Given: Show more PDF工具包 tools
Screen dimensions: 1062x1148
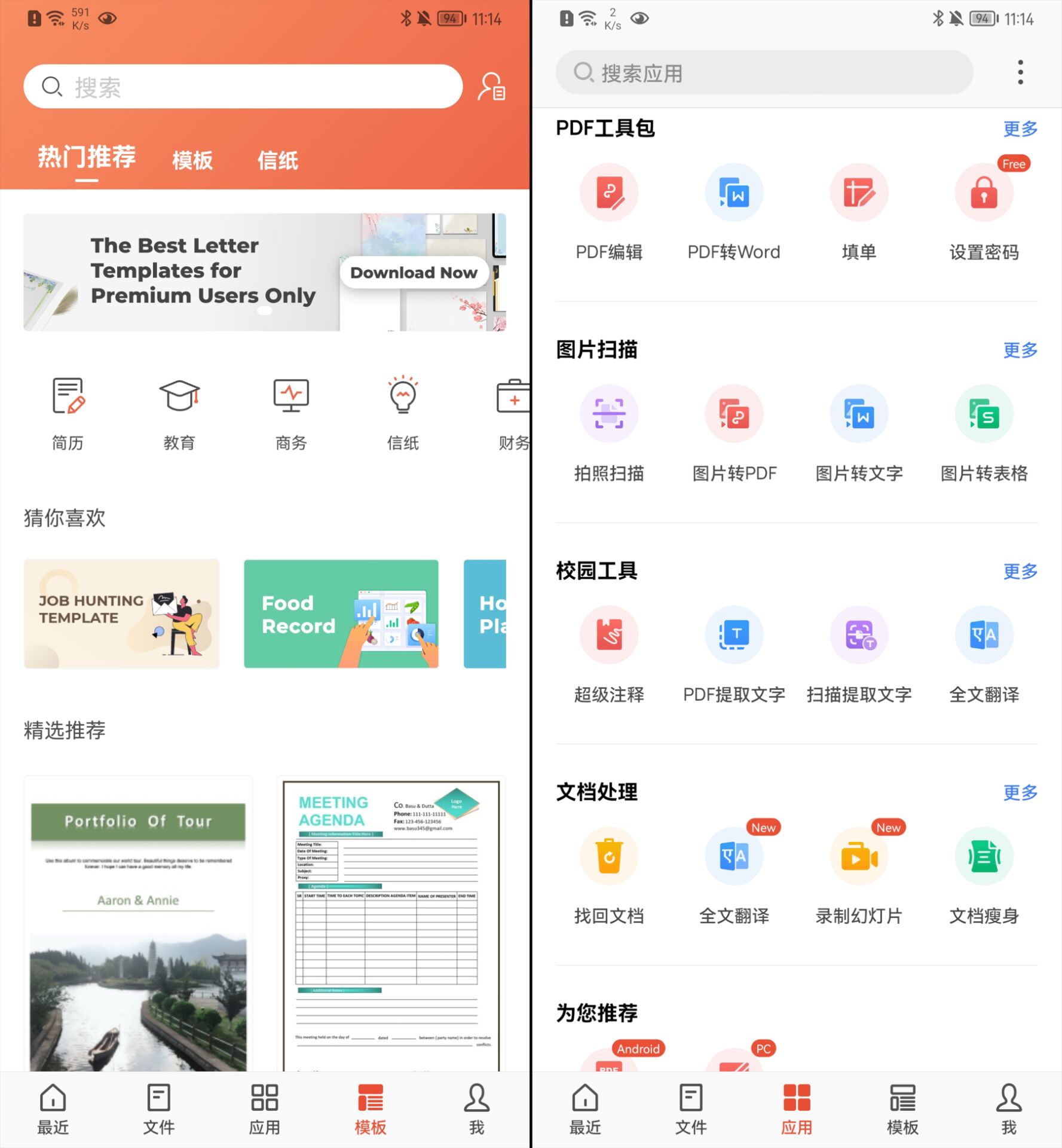Looking at the screenshot, I should tap(1020, 129).
